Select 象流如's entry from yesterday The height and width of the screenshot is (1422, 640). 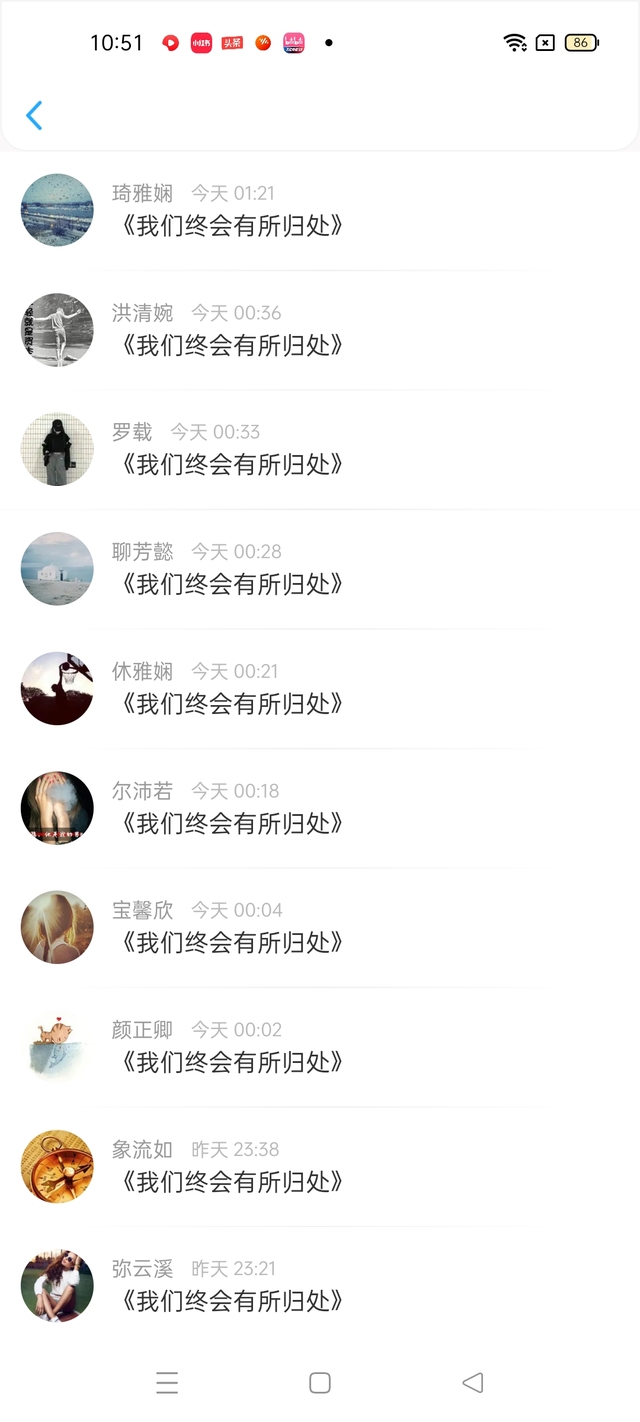tap(320, 1166)
